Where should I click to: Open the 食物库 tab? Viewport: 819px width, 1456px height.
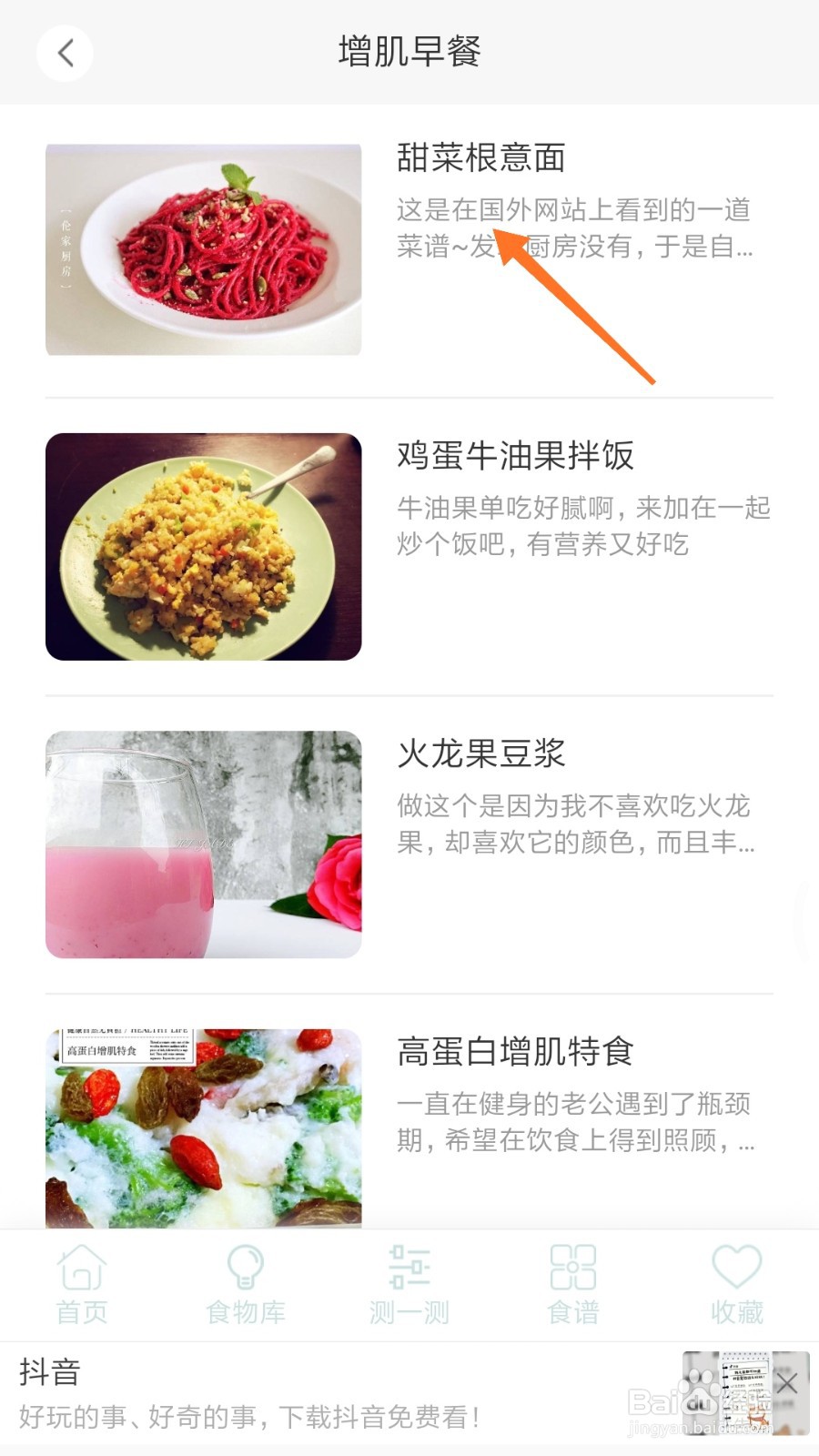246,1283
